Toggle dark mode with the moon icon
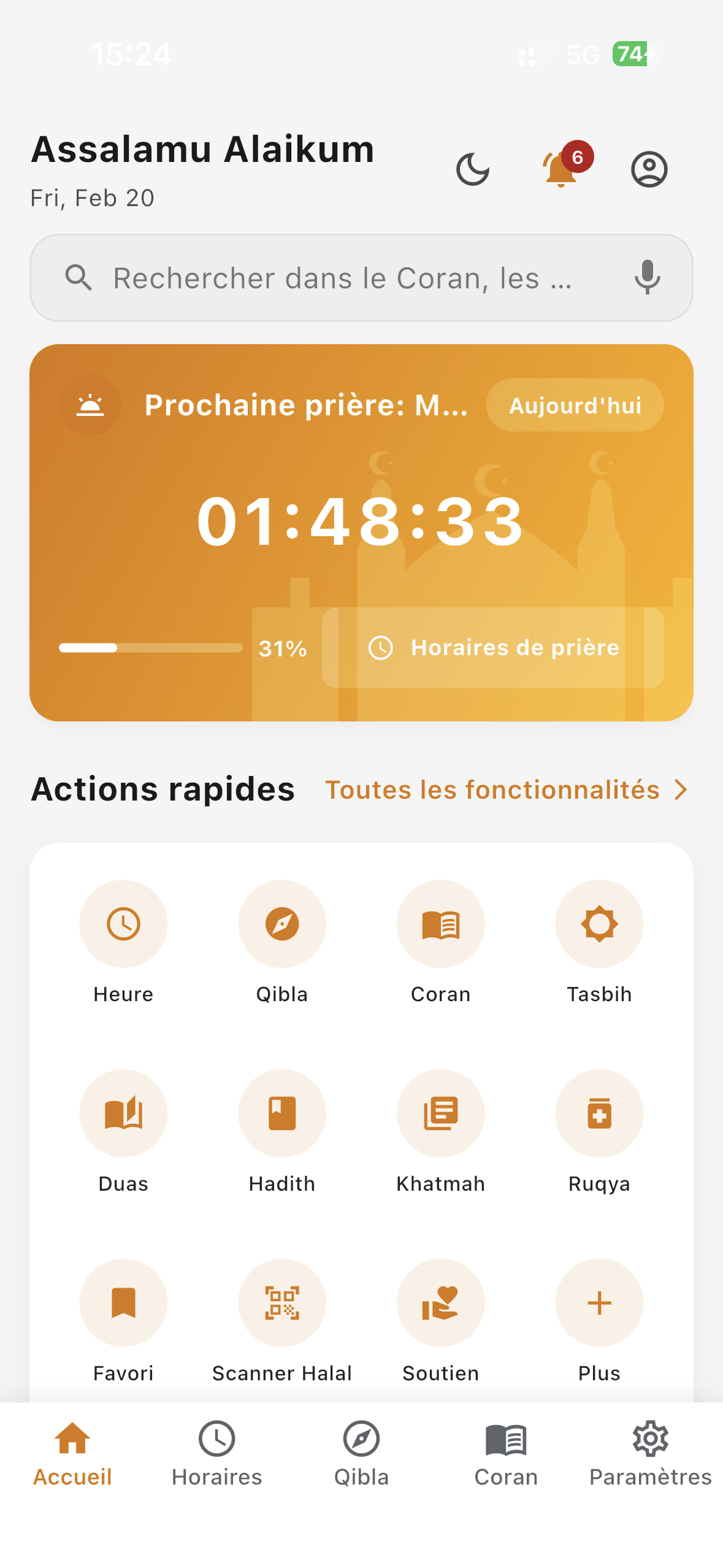 tap(473, 169)
